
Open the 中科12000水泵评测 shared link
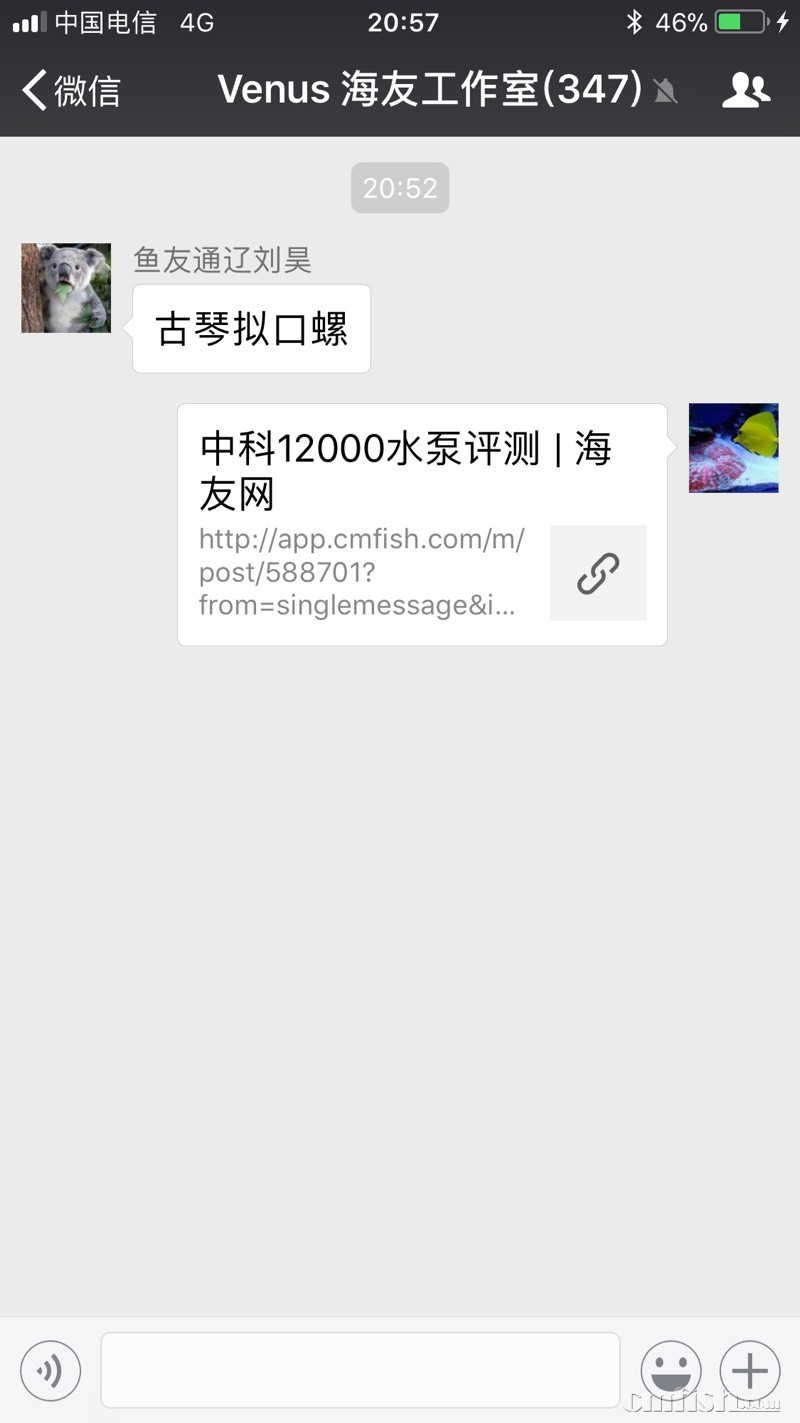(422, 525)
